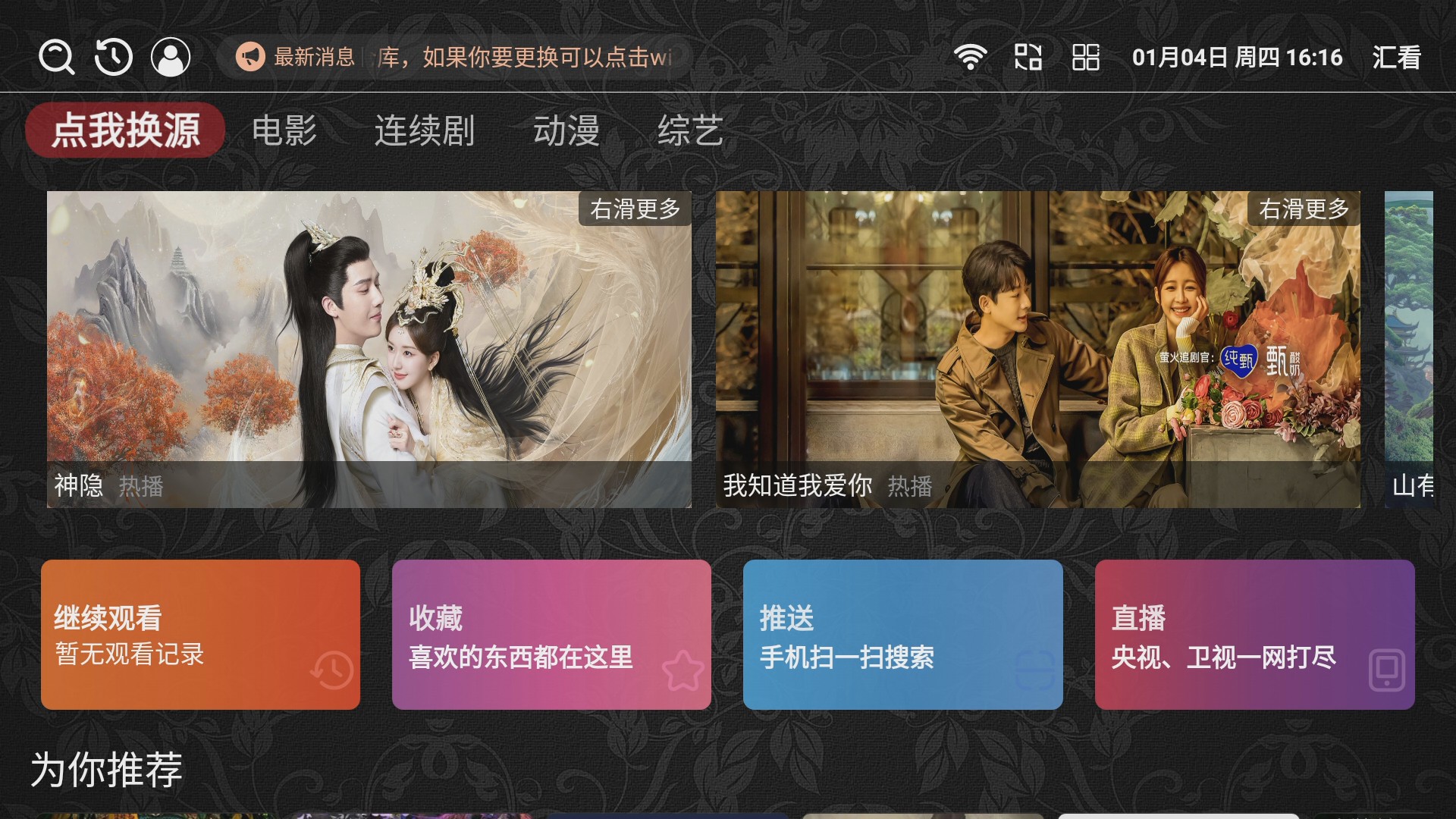Open the 神隐 drama poster
This screenshot has width=1456, height=819.
(x=369, y=349)
